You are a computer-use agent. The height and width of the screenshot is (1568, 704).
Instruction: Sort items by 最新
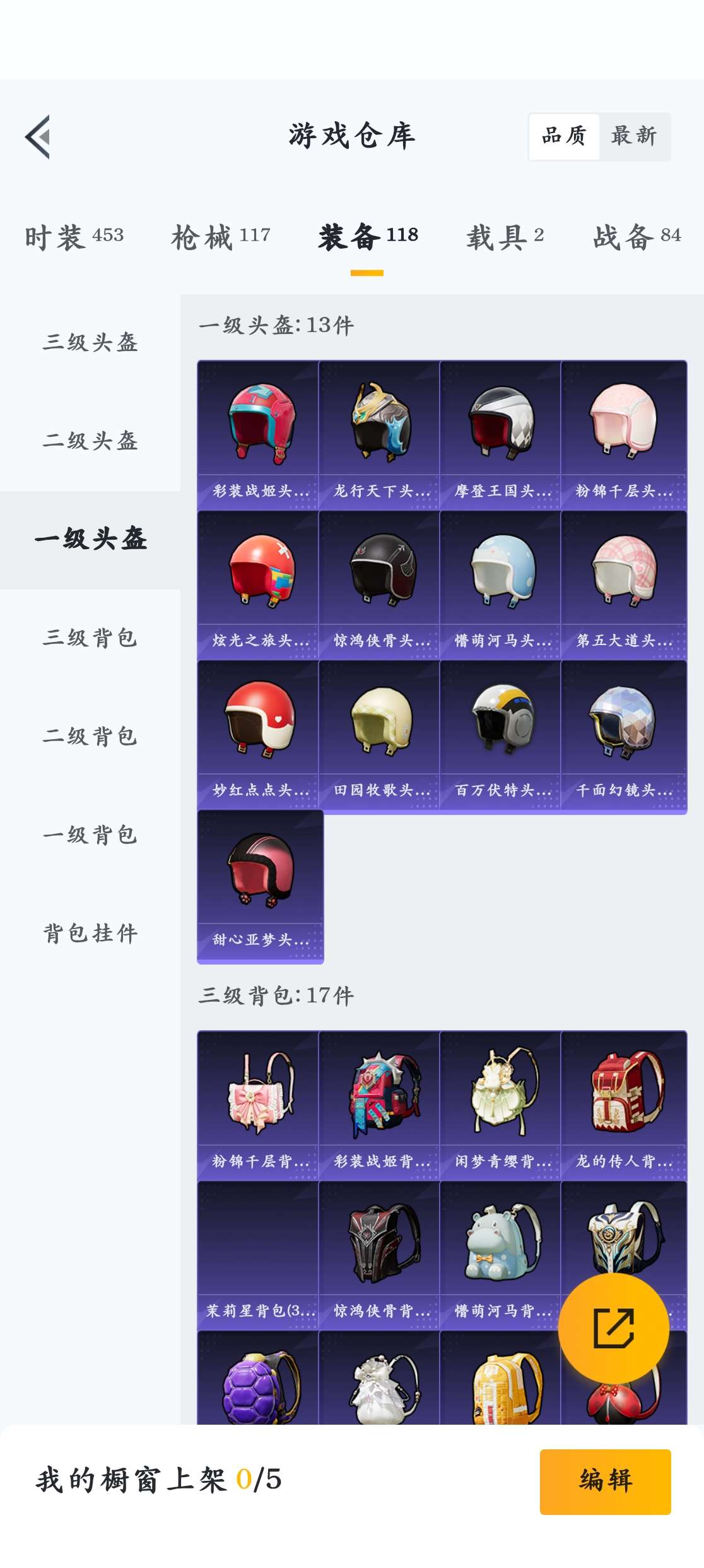click(633, 136)
